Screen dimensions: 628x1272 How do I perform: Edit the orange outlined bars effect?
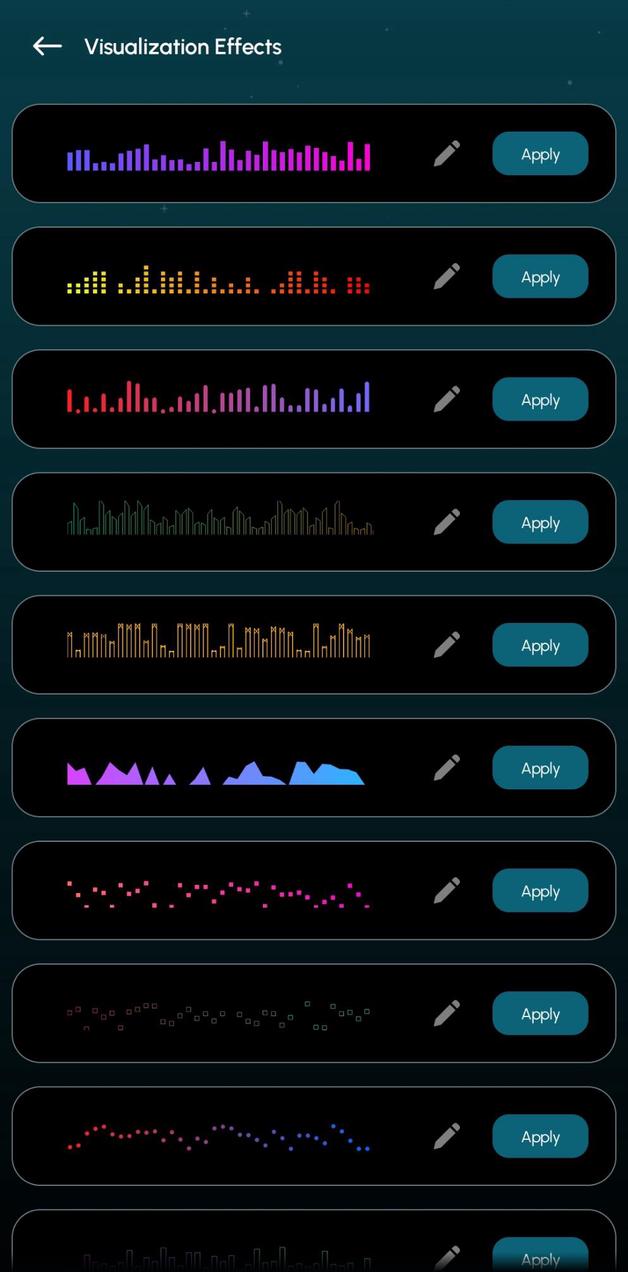tap(447, 645)
